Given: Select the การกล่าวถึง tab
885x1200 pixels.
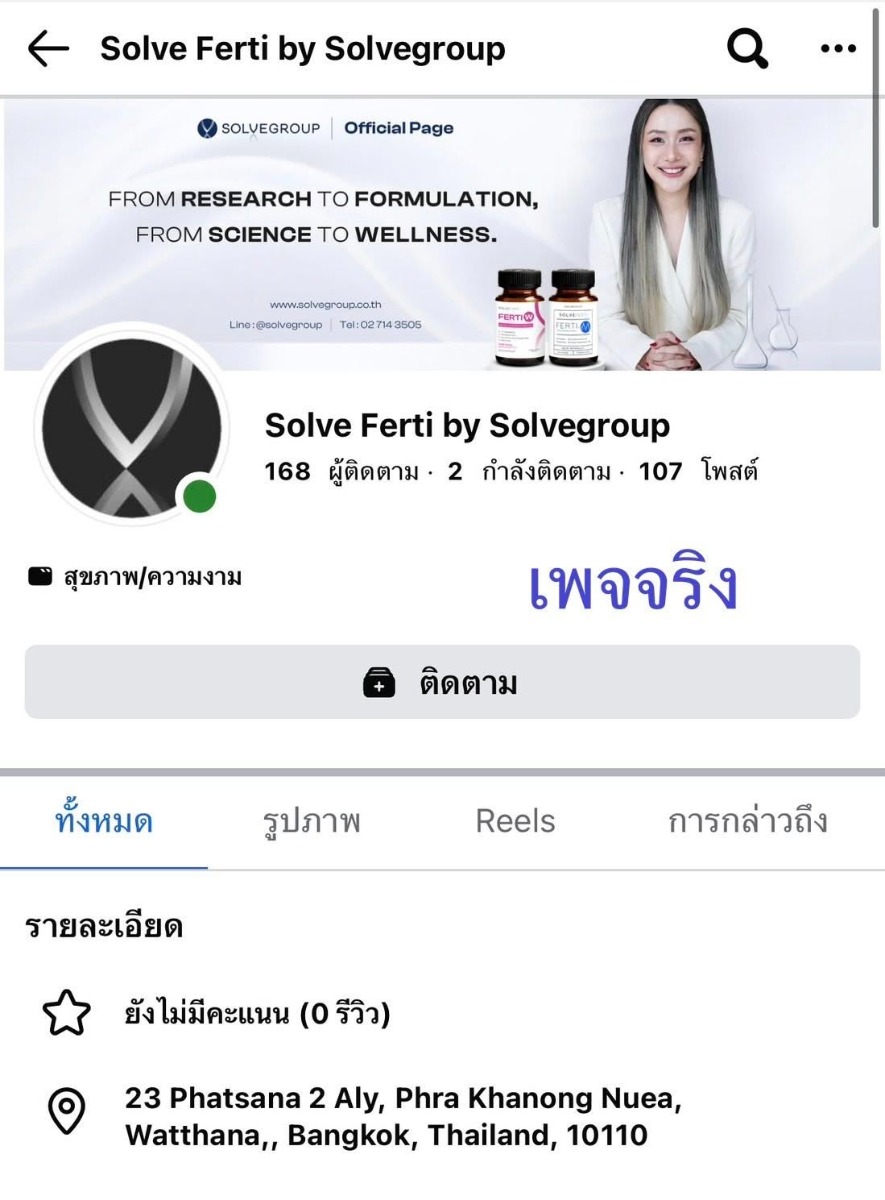Looking at the screenshot, I should tap(747, 822).
